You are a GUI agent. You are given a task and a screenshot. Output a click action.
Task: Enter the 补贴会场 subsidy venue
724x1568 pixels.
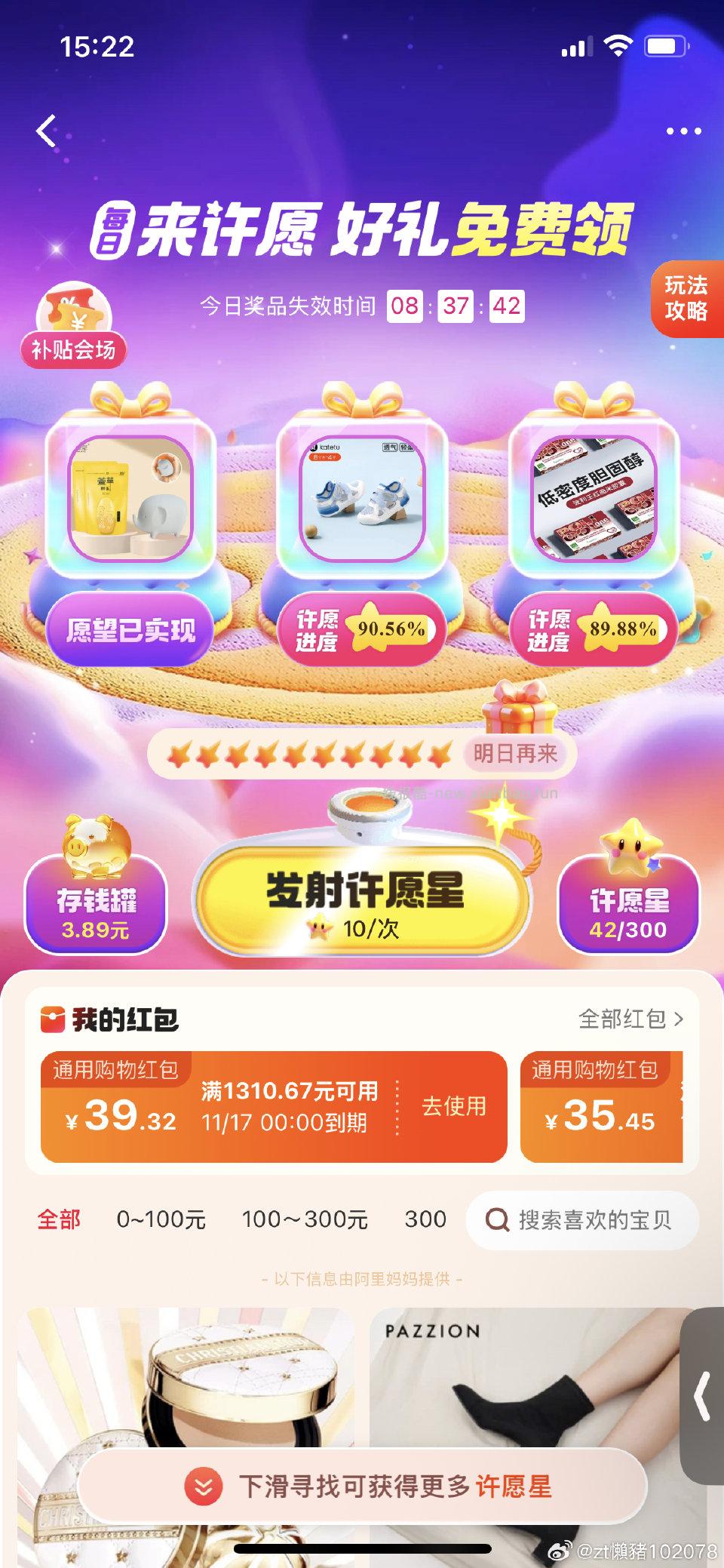pos(73,324)
